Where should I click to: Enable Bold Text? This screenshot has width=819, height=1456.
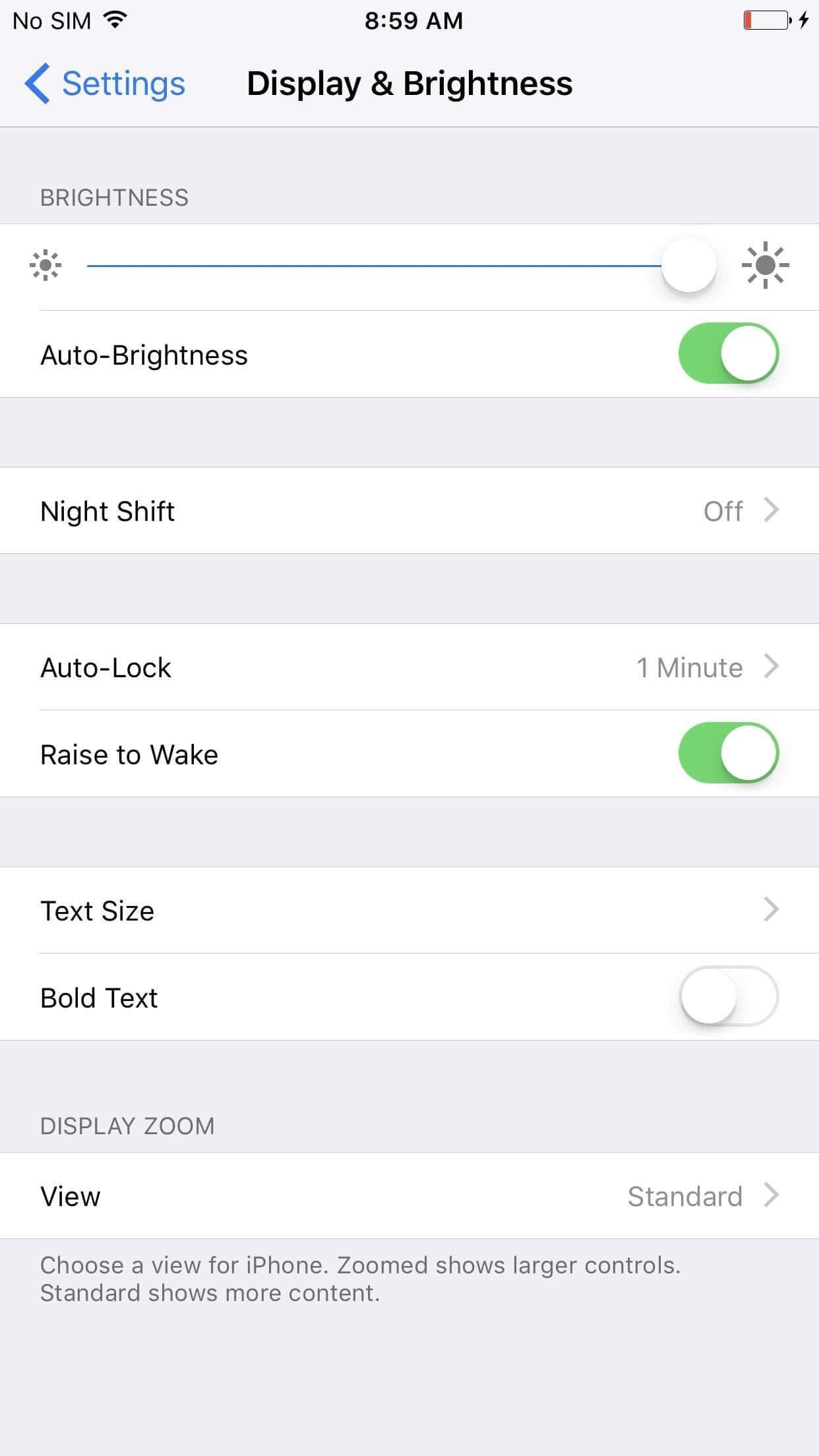tap(728, 996)
